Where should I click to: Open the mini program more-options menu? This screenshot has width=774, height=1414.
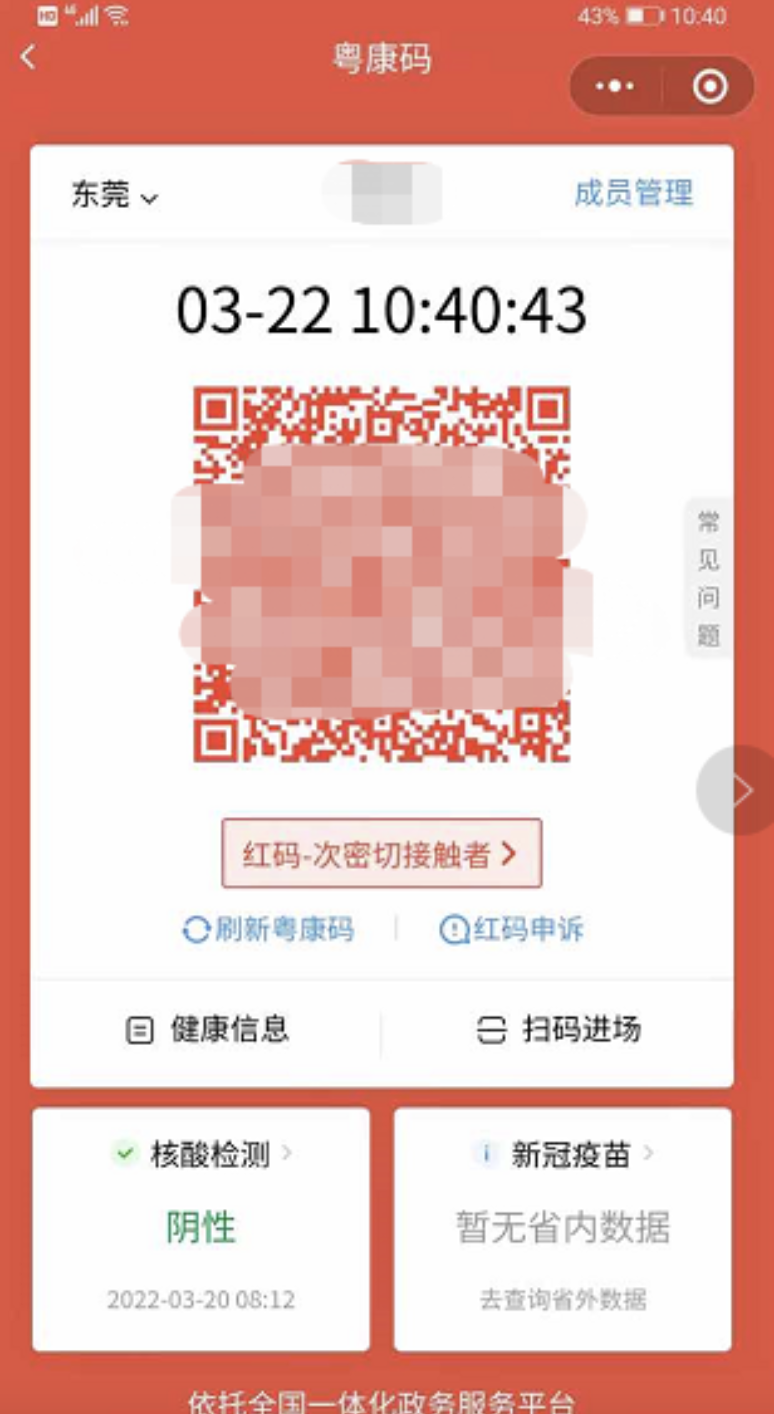tap(615, 87)
